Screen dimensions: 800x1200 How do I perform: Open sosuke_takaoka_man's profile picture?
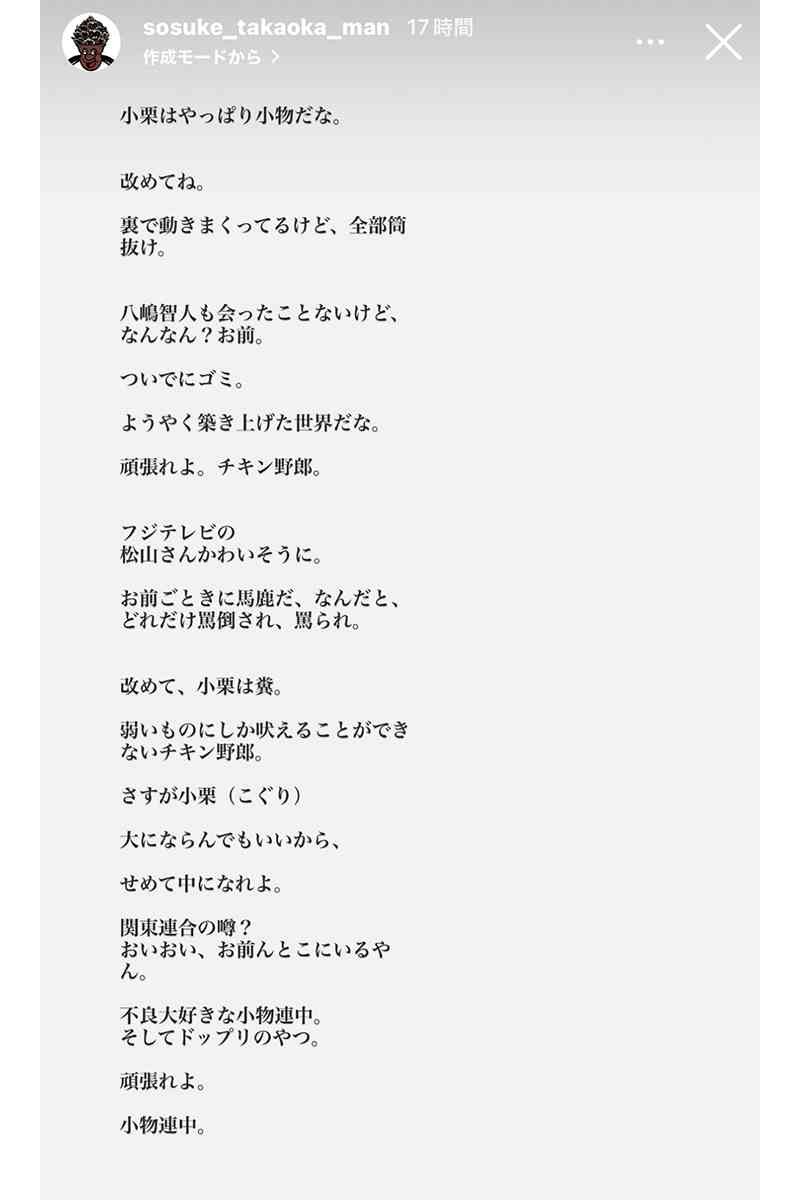point(91,42)
